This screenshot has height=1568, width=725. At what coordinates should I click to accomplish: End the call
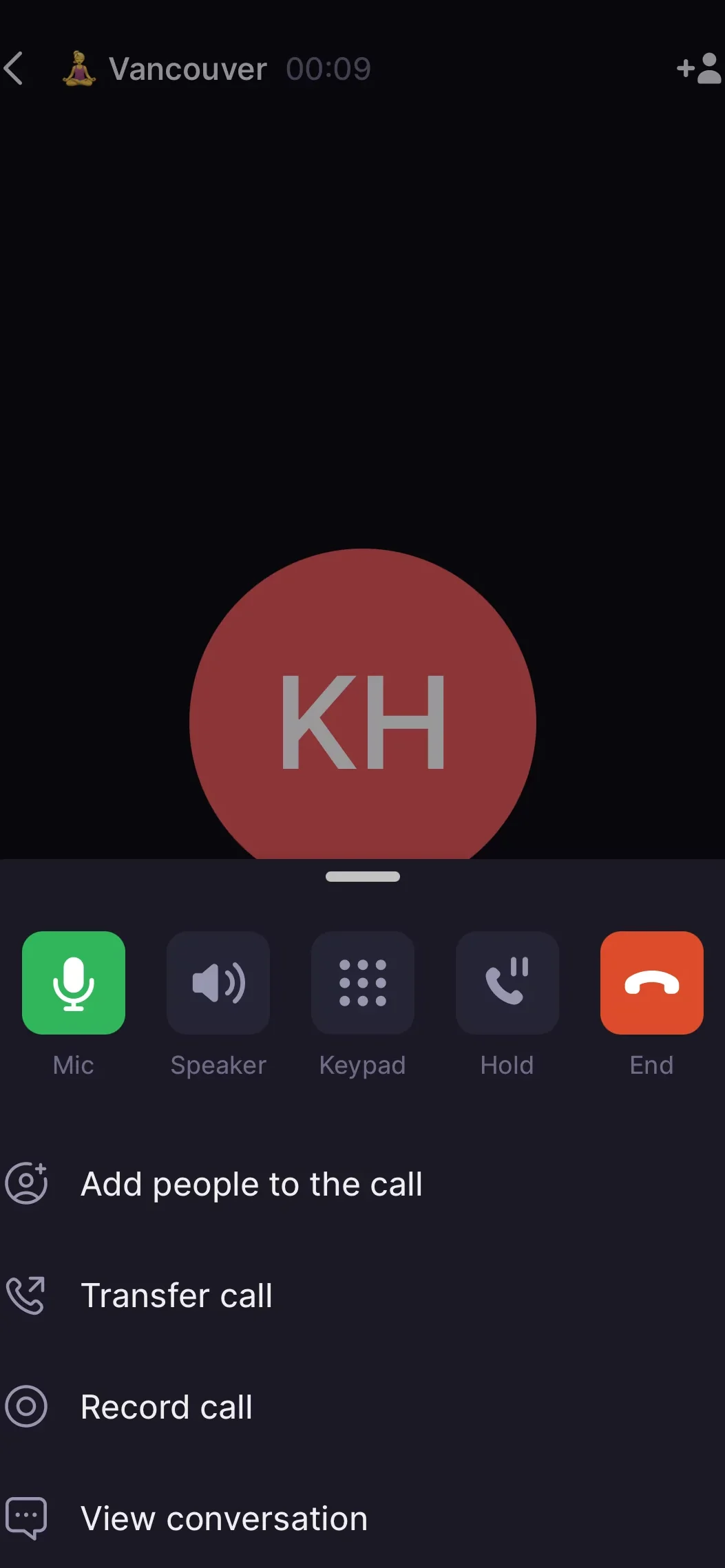click(x=651, y=982)
